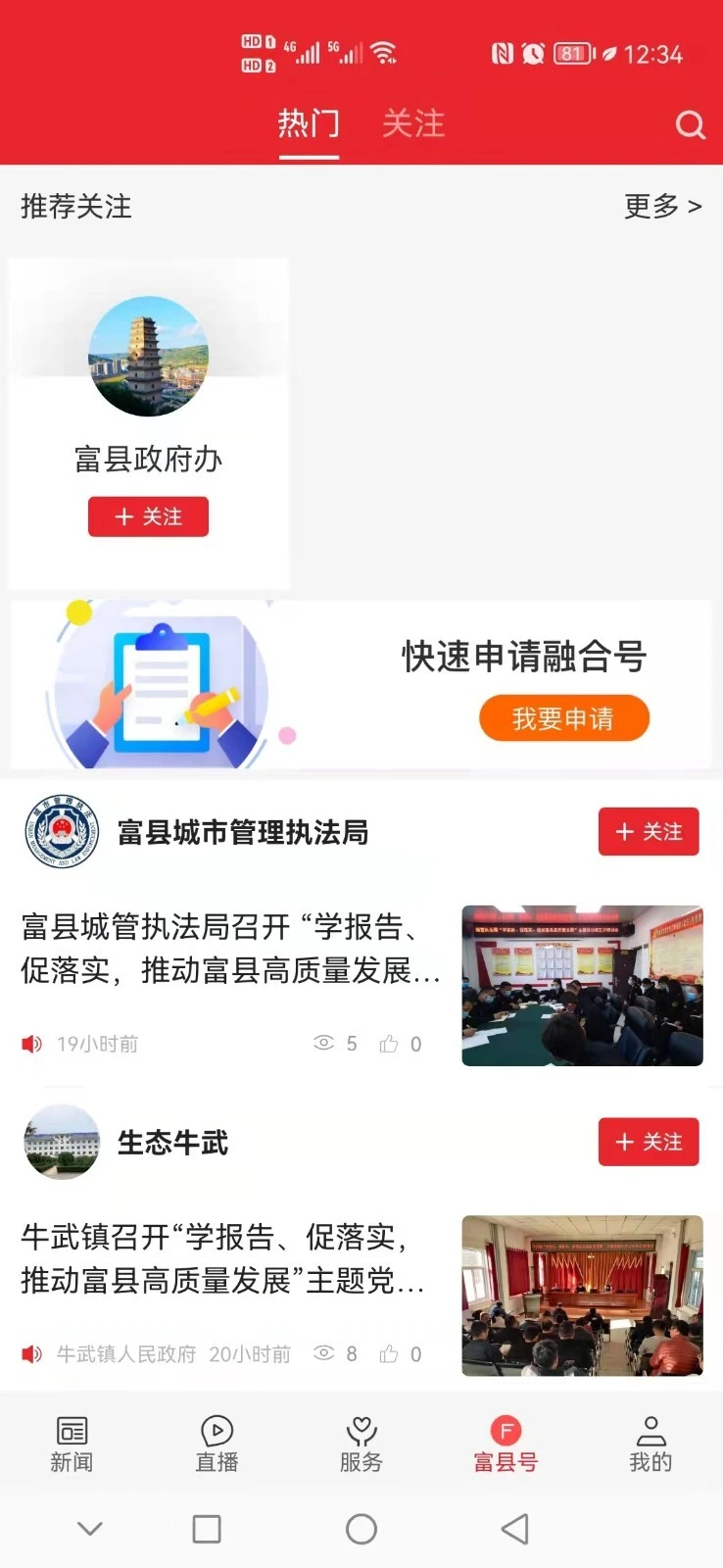Switch to the 关注 tab
This screenshot has height=1568, width=723.
(x=414, y=124)
